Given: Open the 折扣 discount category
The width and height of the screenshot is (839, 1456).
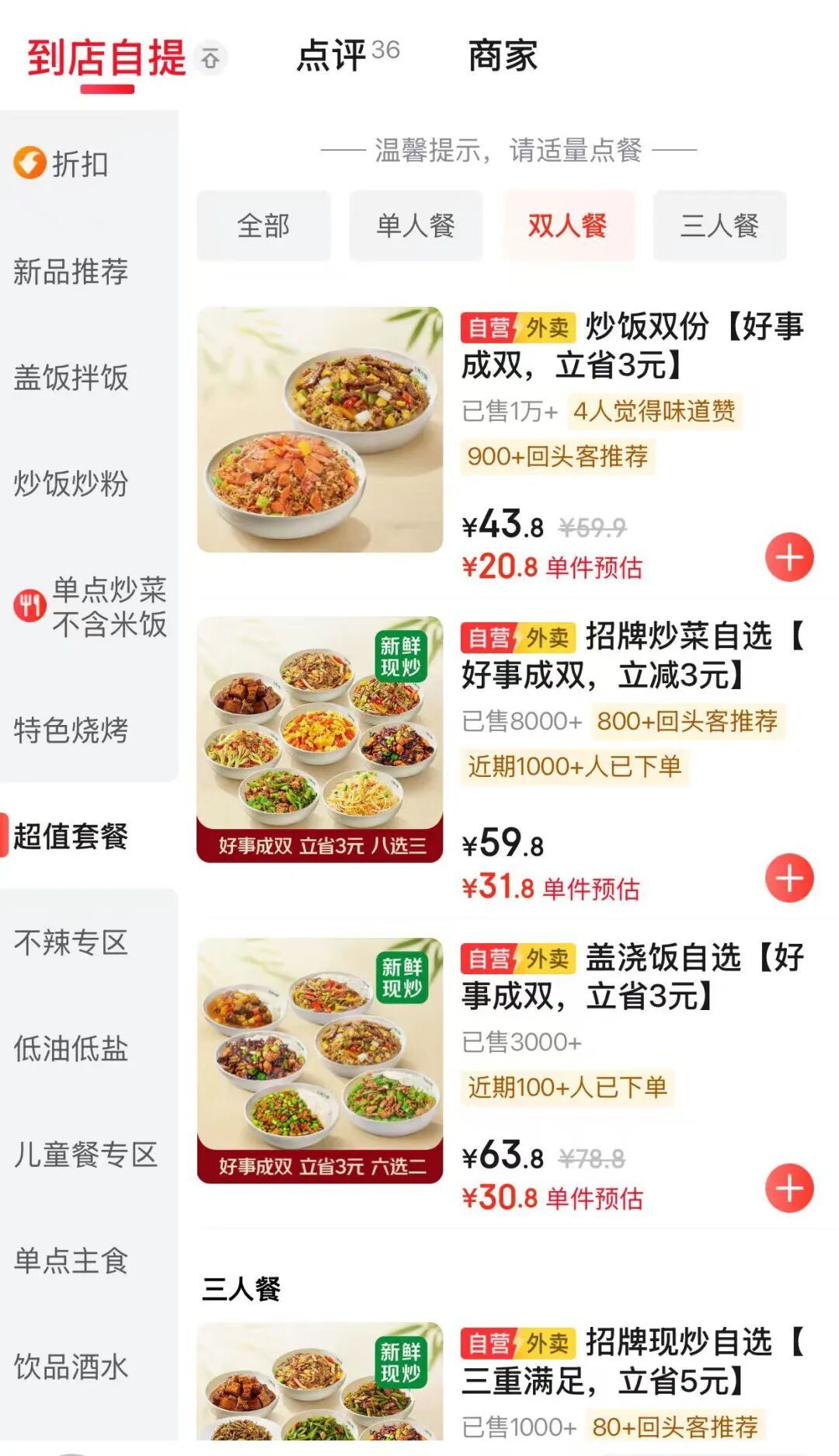Looking at the screenshot, I should click(x=62, y=164).
